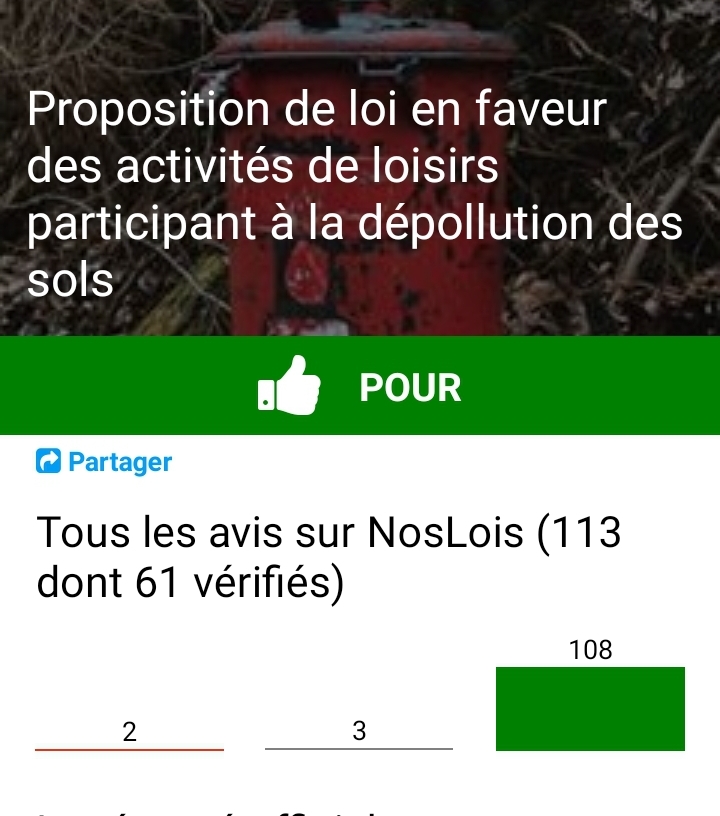Click the red bar labeled 2
Viewport: 720px width, 816px height.
pos(130,747)
